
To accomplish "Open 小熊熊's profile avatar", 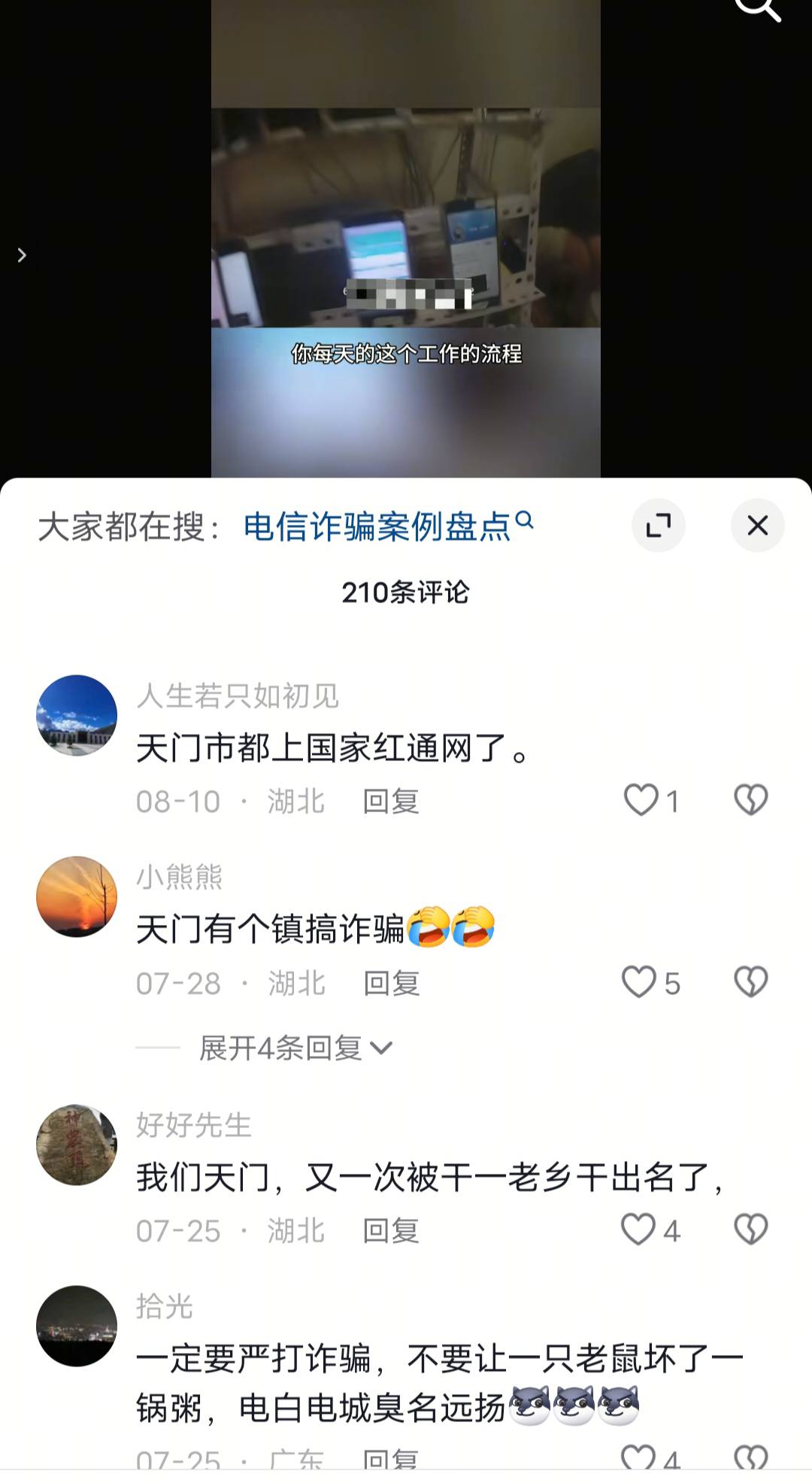I will 77,896.
